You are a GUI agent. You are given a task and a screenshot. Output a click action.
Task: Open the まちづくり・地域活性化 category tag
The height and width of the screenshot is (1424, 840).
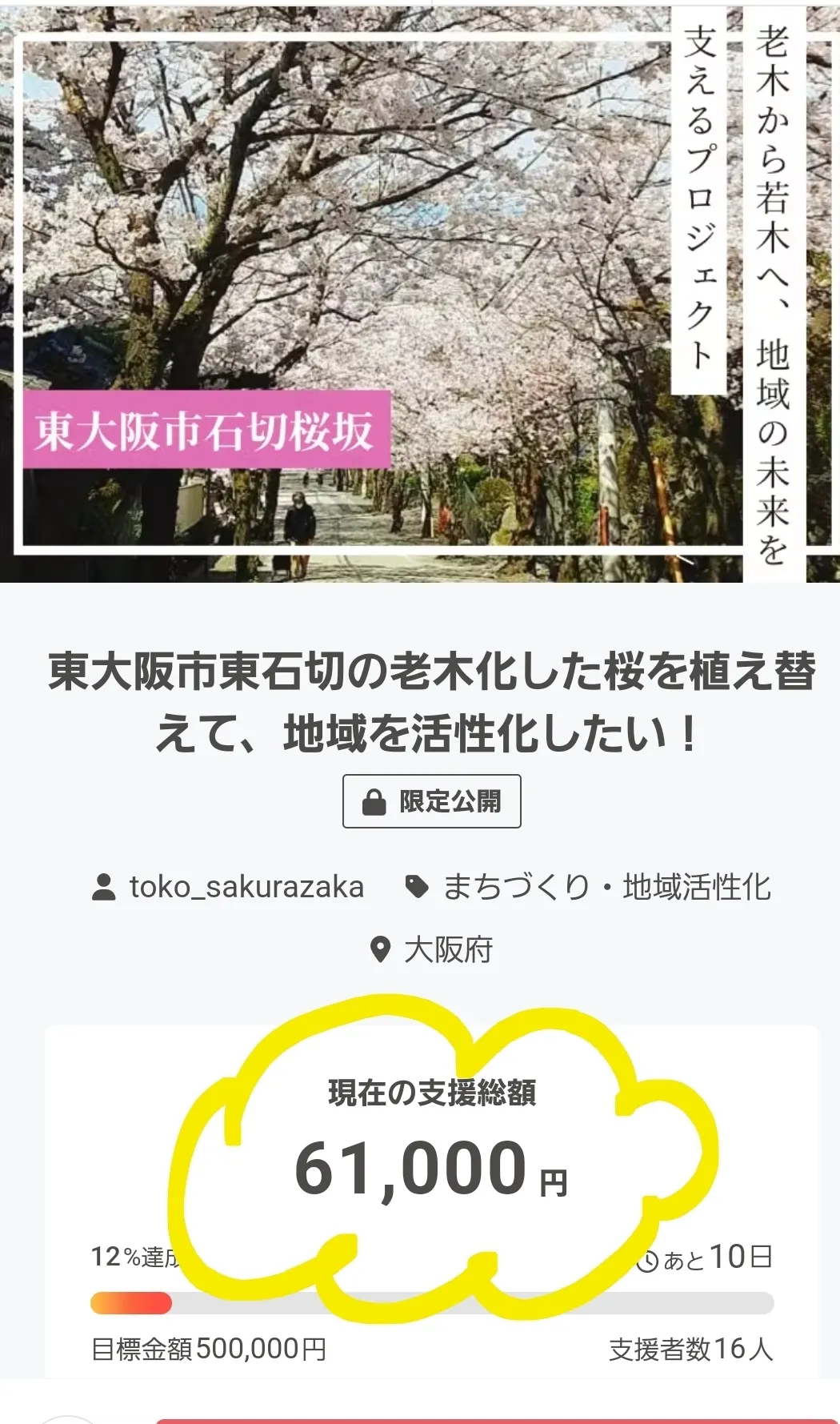pyautogui.click(x=606, y=887)
